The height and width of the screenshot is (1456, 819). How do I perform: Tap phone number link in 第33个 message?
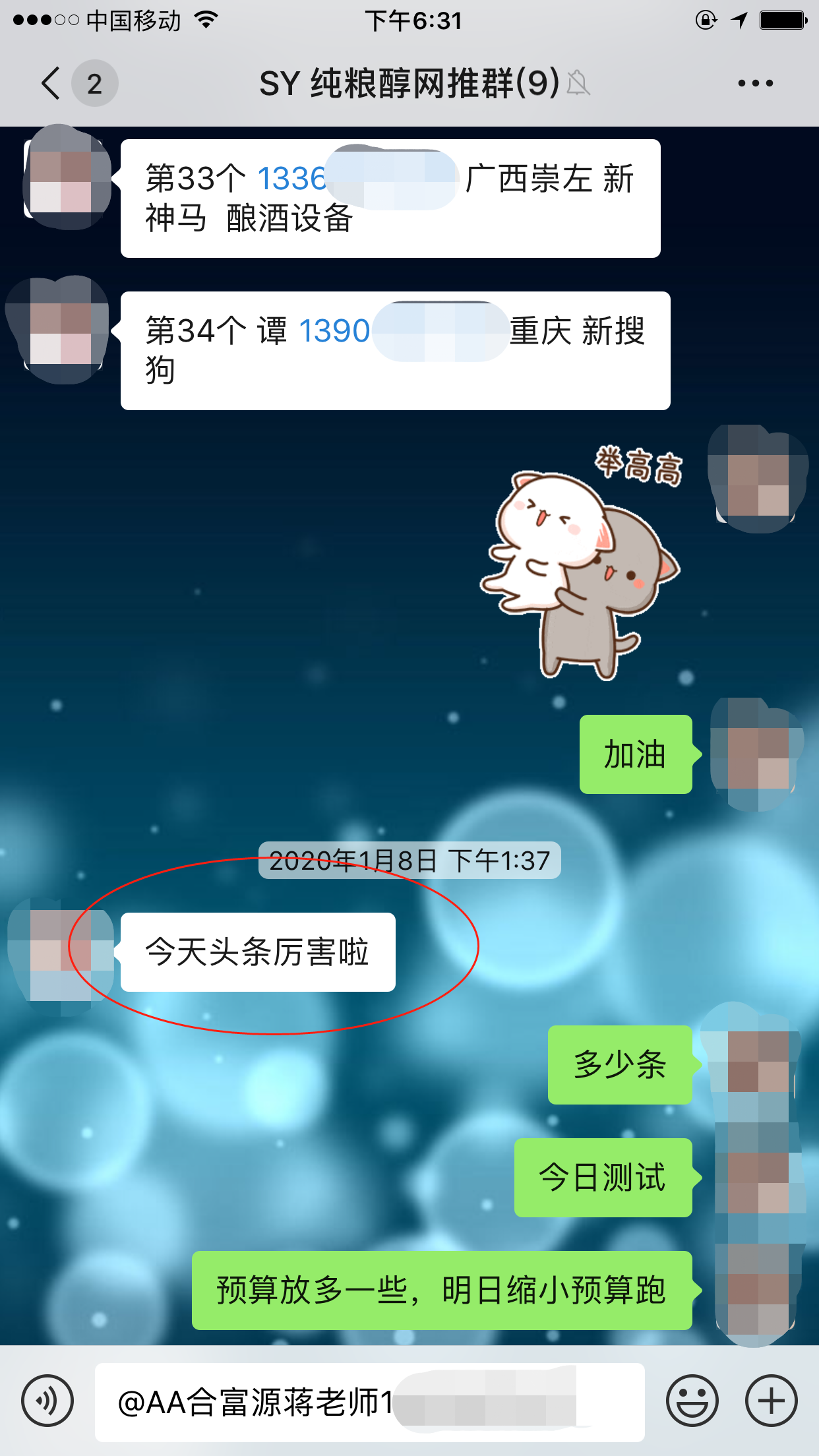pos(291,179)
